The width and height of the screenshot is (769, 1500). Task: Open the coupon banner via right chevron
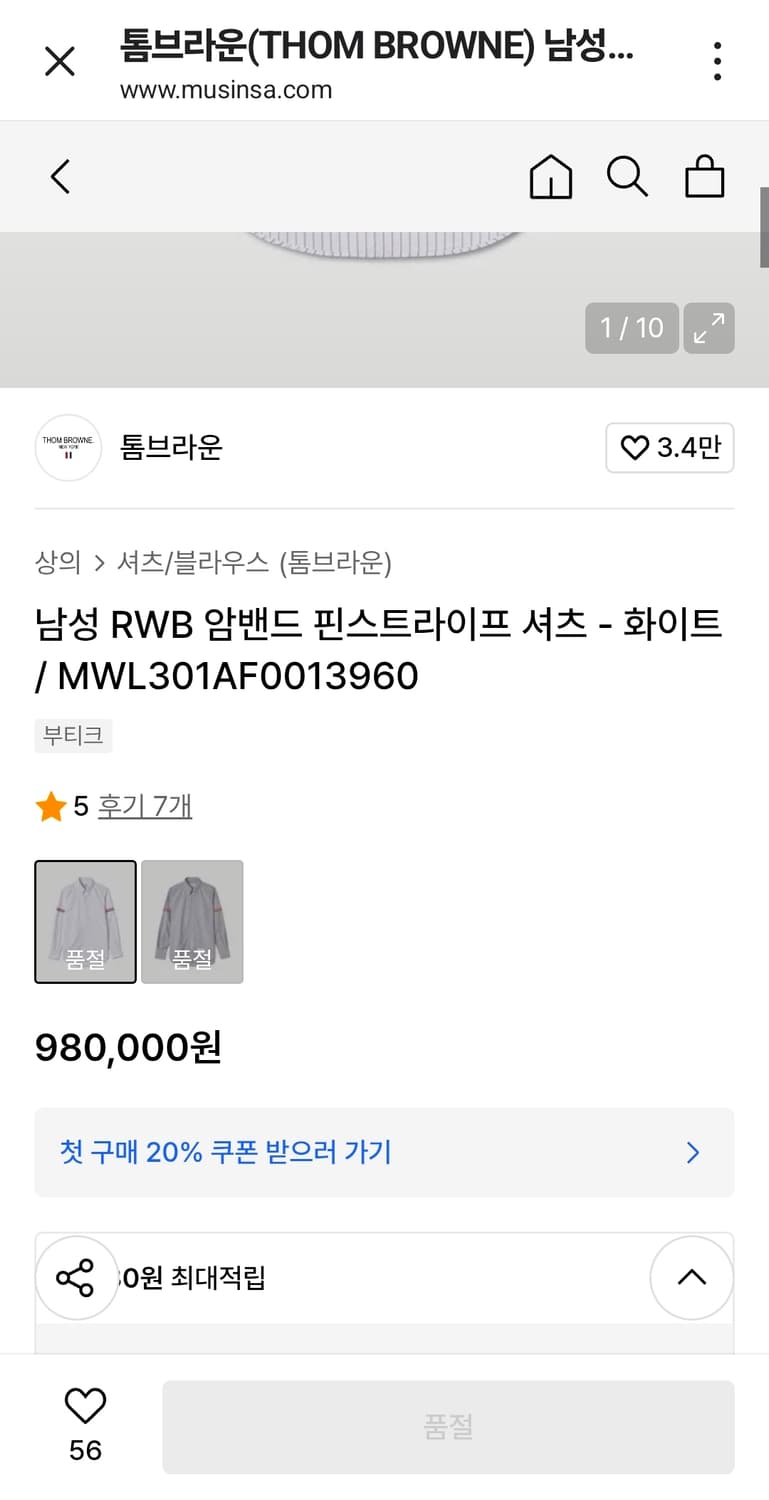[692, 1153]
